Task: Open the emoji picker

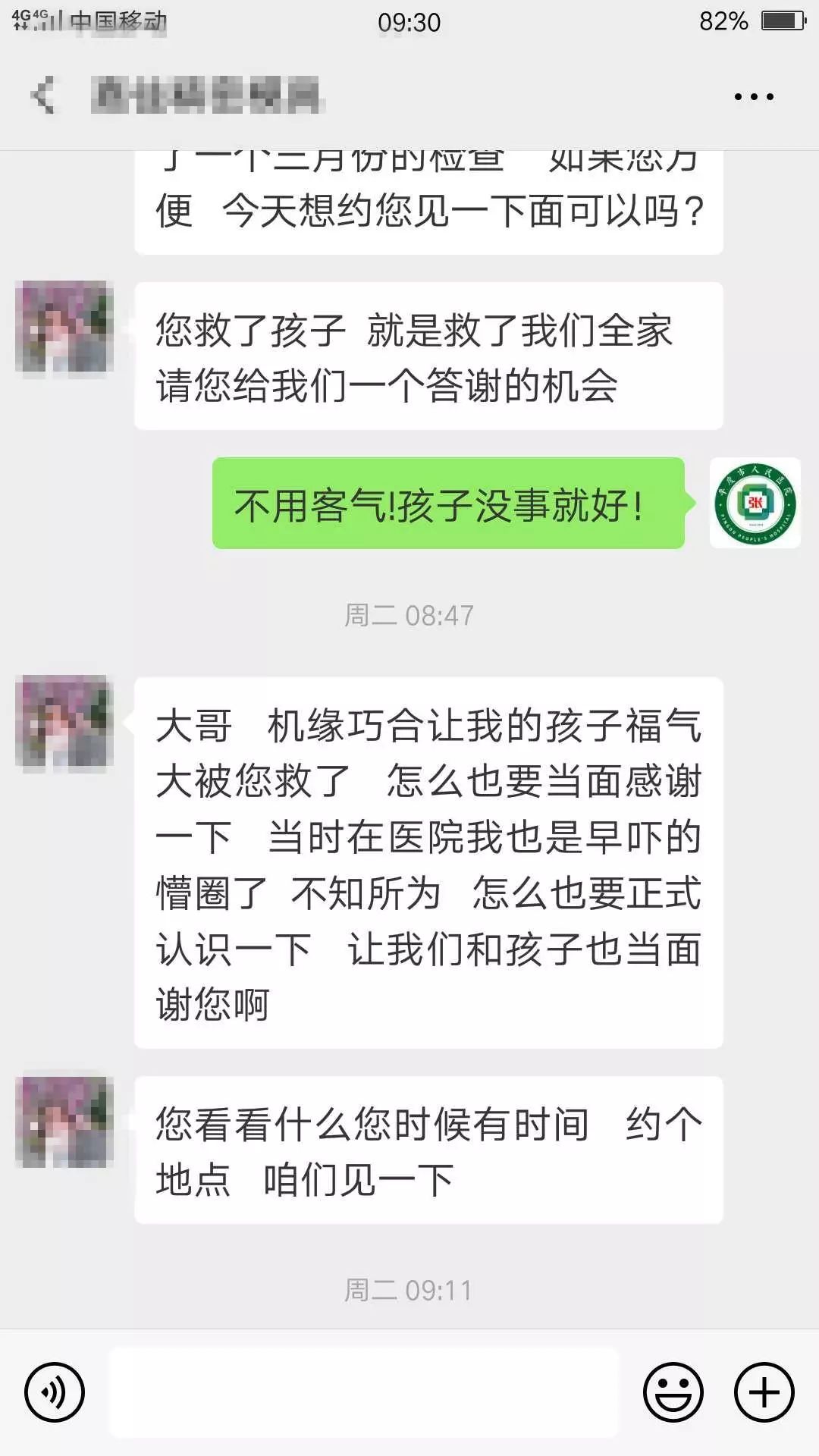Action: tap(673, 1392)
